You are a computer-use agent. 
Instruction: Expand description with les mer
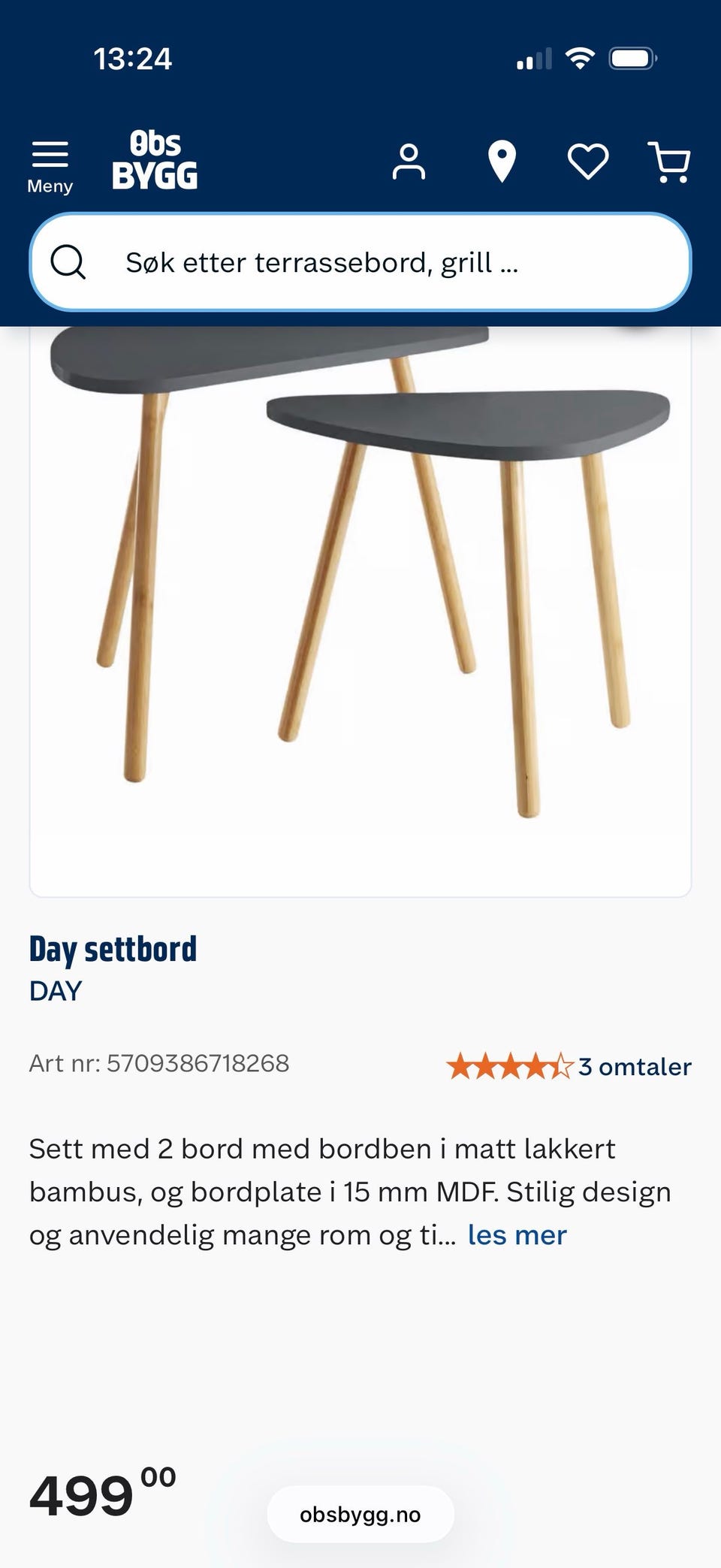(517, 1235)
